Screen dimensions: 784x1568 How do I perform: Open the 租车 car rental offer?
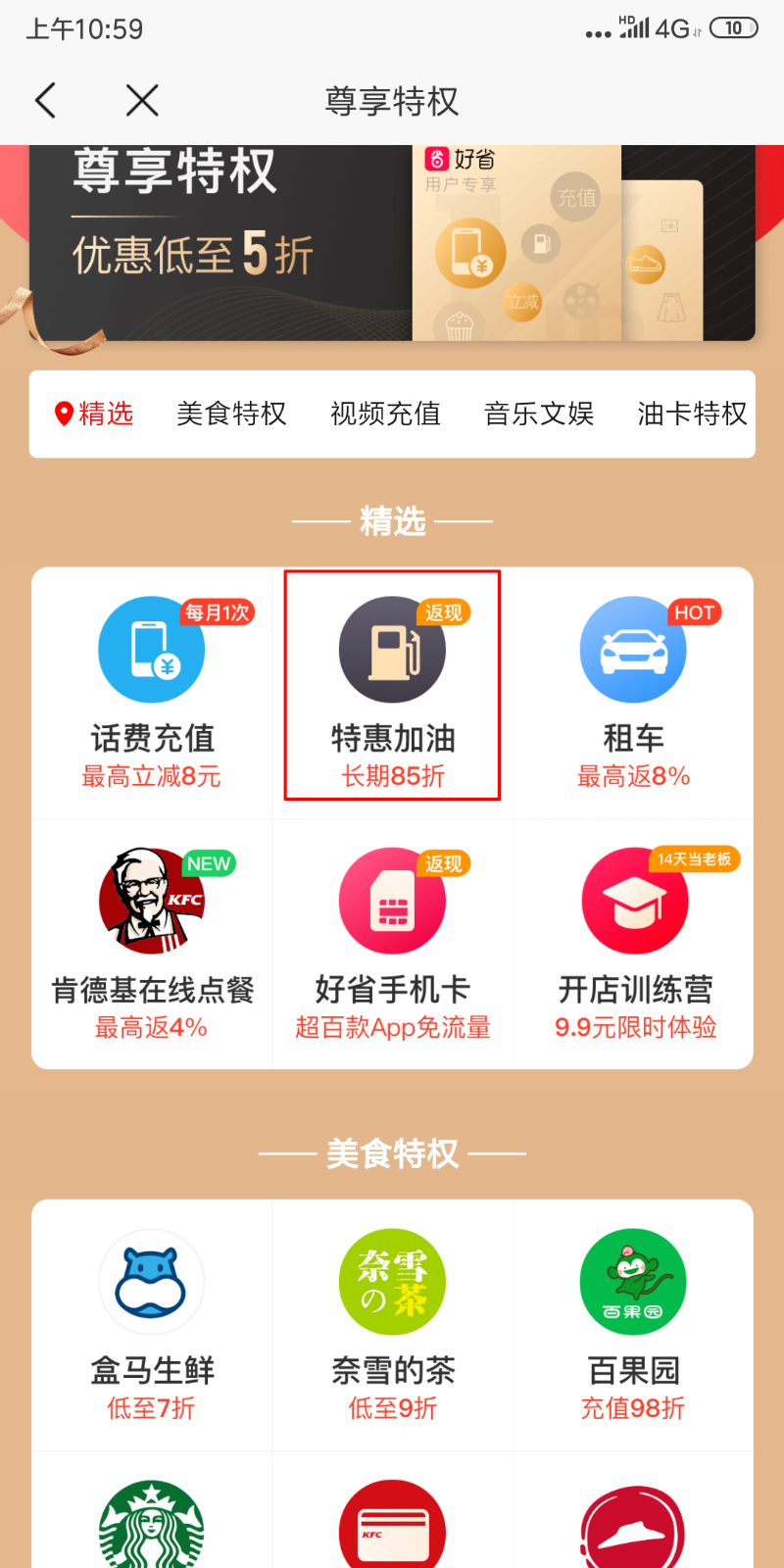[633, 693]
